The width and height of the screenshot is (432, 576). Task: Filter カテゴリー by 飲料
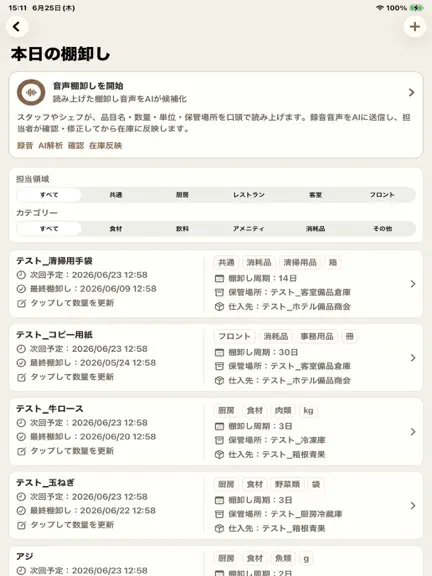point(182,228)
